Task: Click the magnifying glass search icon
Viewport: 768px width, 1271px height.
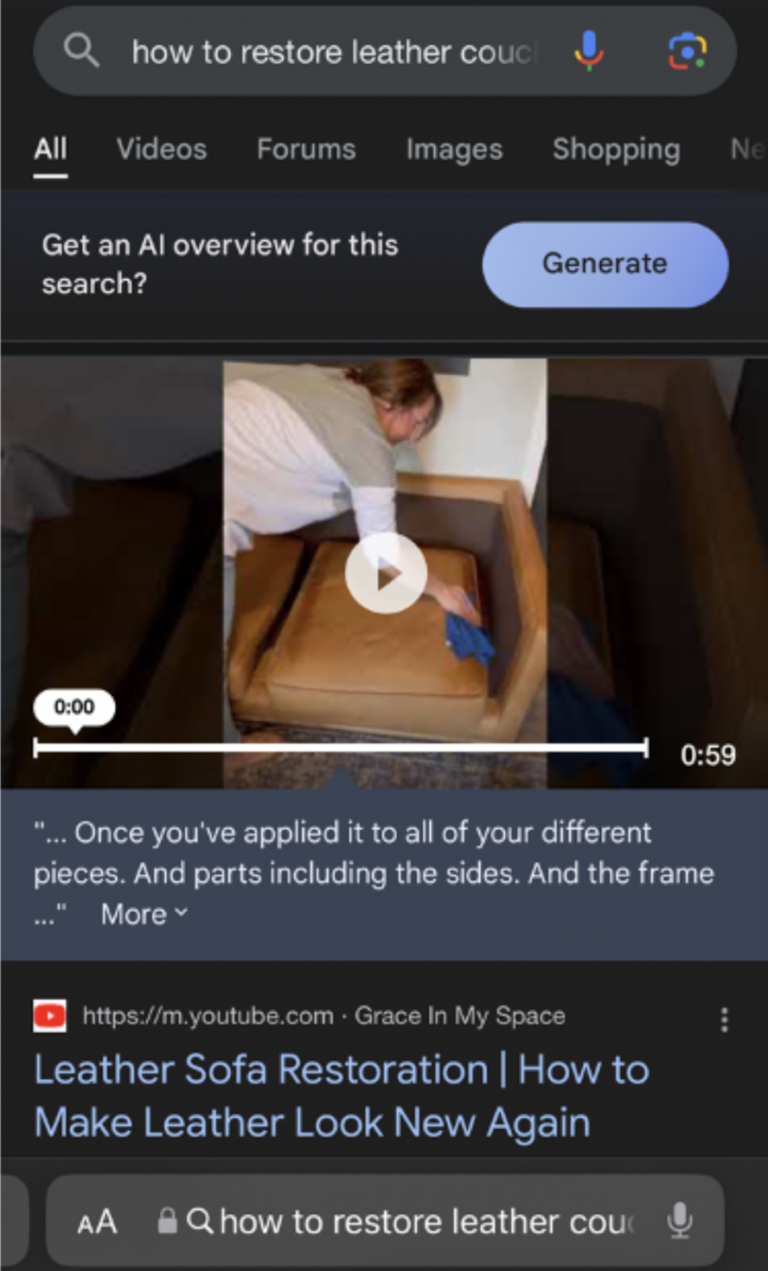Action: click(x=82, y=51)
